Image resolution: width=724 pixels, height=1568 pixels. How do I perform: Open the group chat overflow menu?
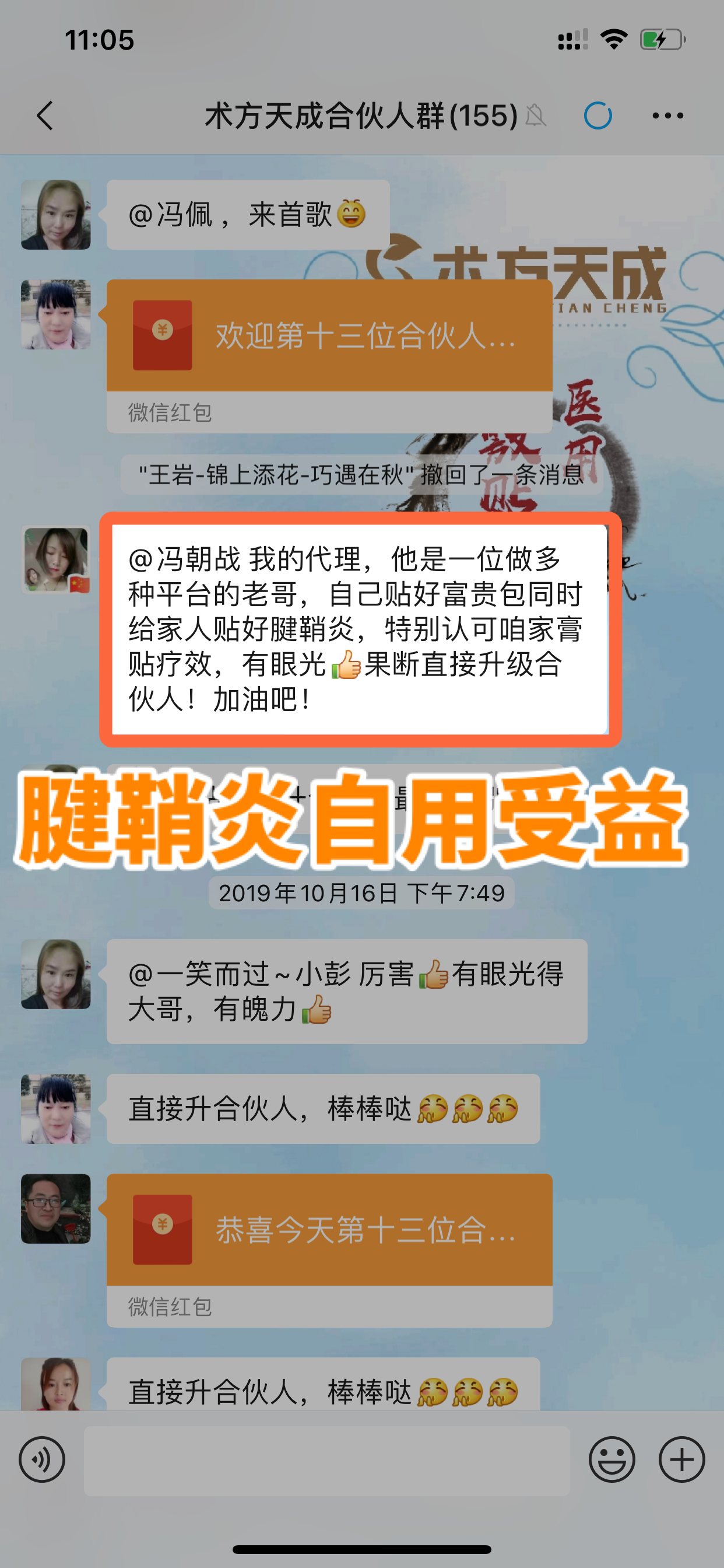point(667,116)
